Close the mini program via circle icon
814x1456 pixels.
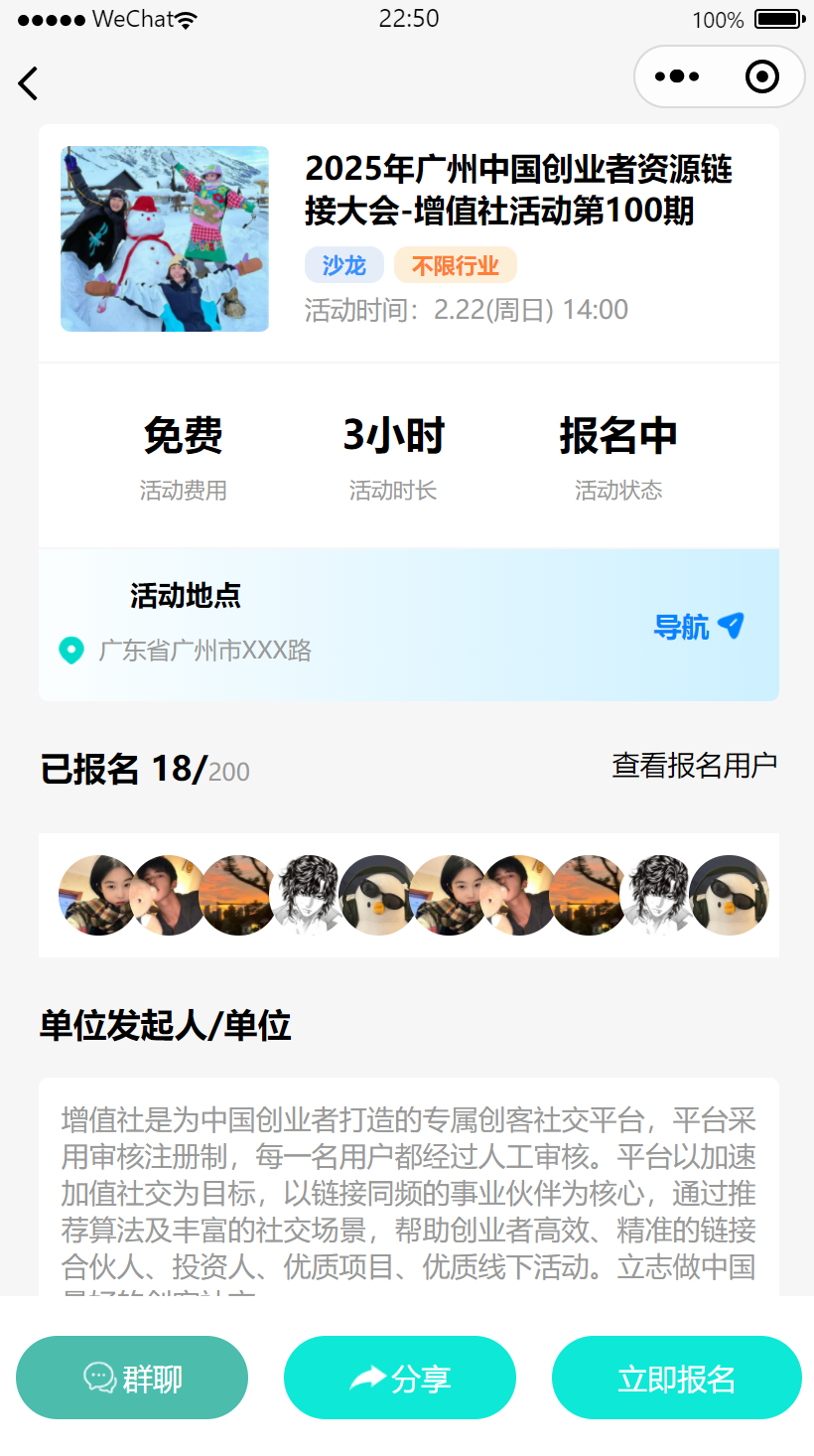(x=762, y=76)
